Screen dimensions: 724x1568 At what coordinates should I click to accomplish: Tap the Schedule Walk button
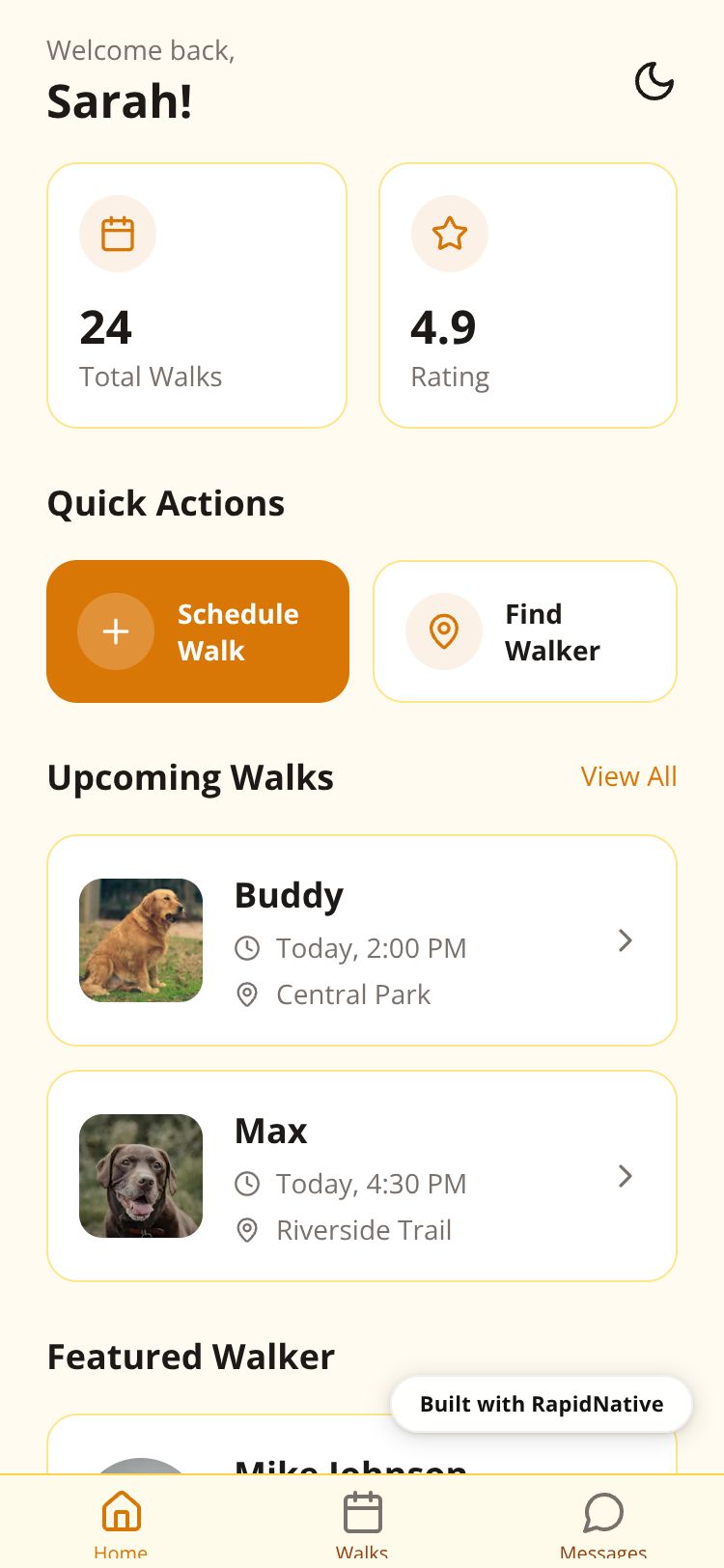198,631
